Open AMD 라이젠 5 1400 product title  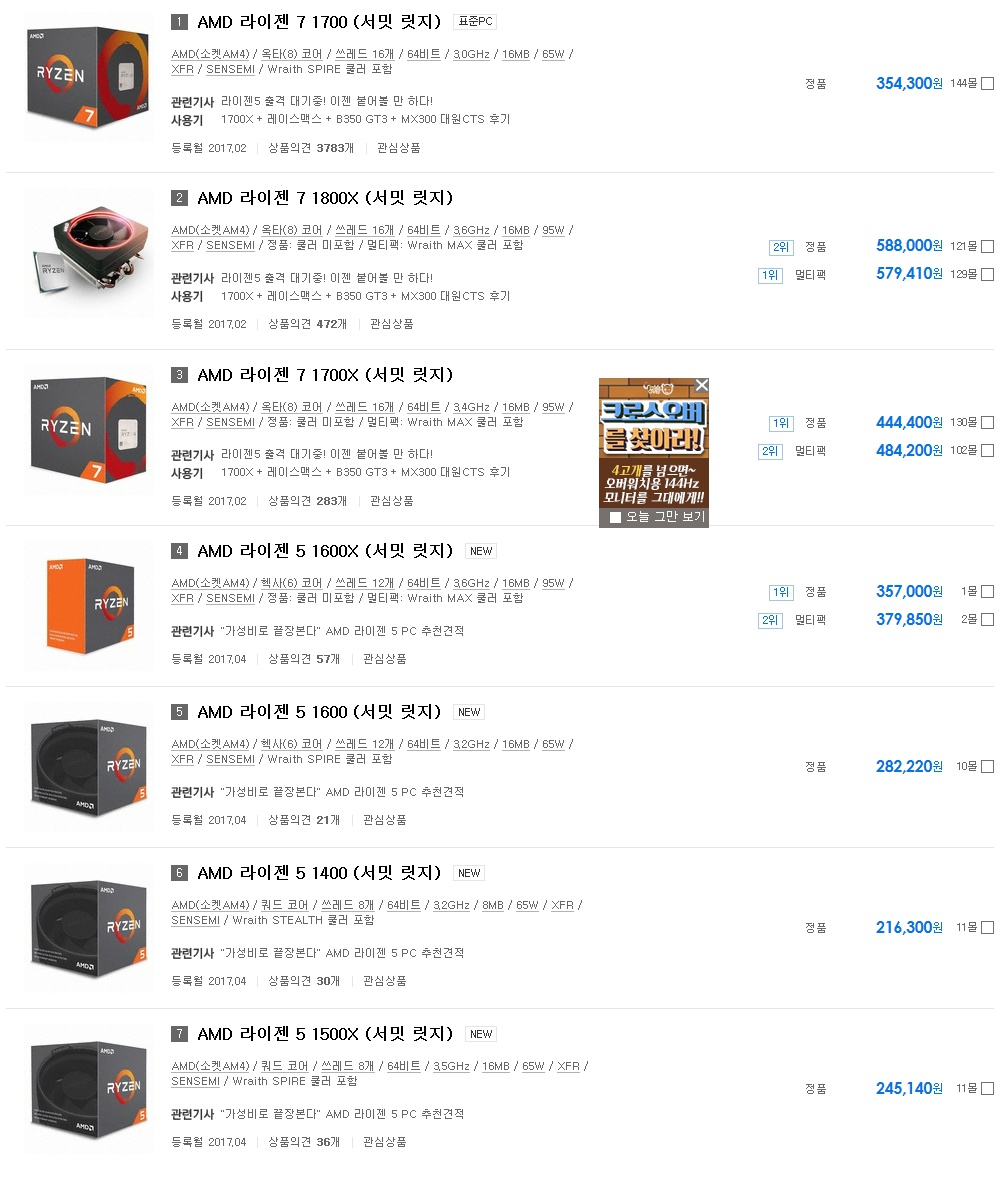(319, 873)
